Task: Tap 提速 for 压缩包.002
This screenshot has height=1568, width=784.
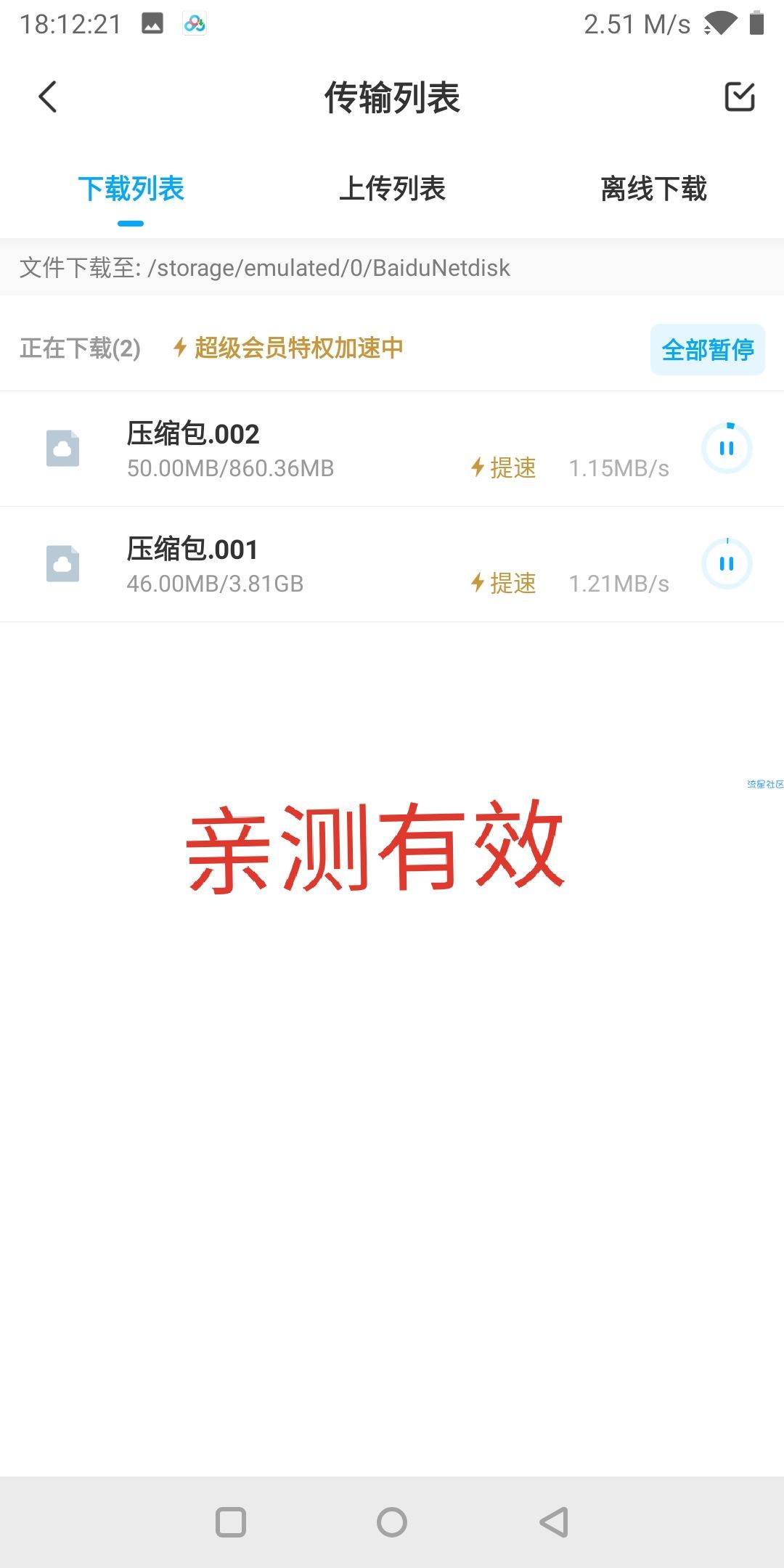Action: (x=504, y=468)
